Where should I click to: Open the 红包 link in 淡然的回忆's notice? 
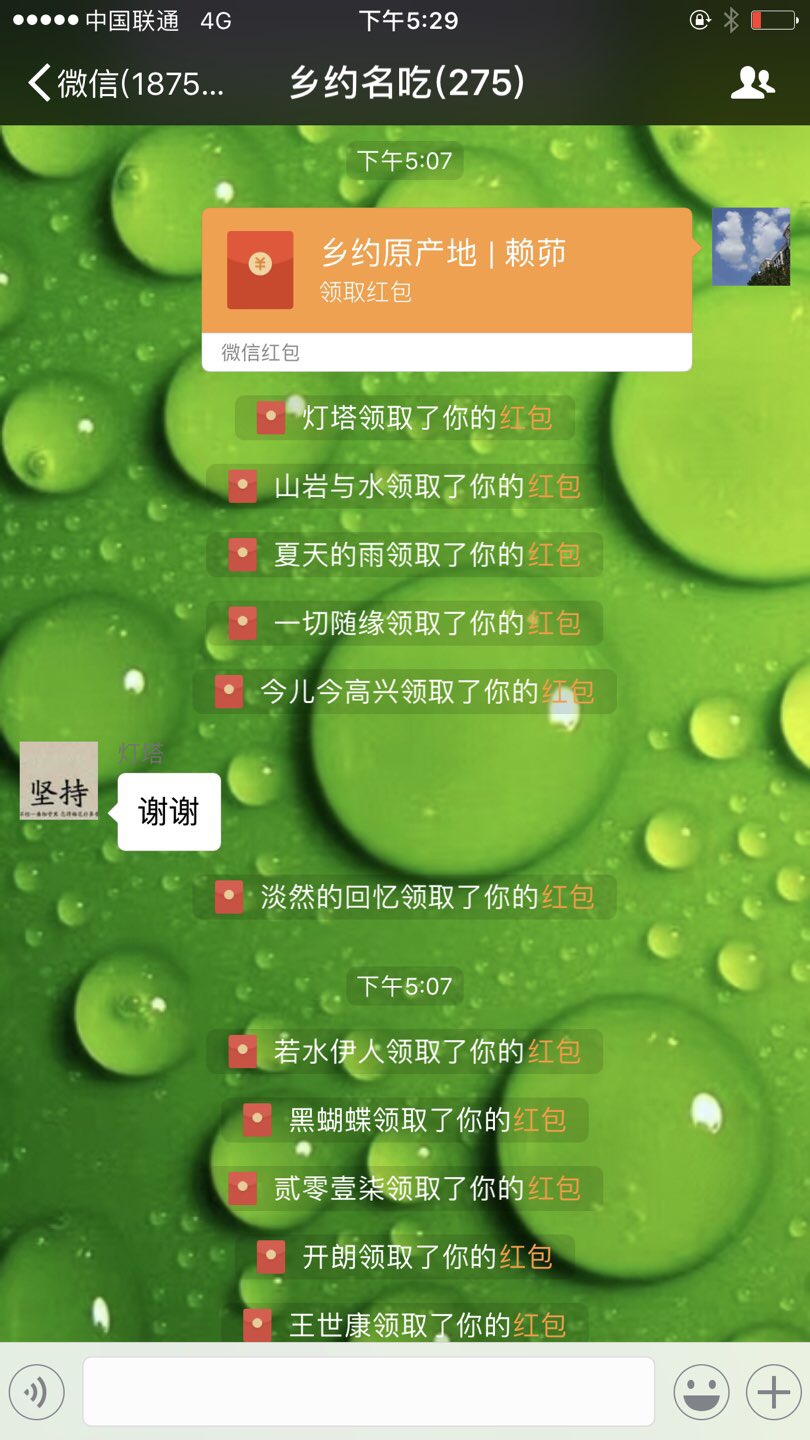[568, 897]
